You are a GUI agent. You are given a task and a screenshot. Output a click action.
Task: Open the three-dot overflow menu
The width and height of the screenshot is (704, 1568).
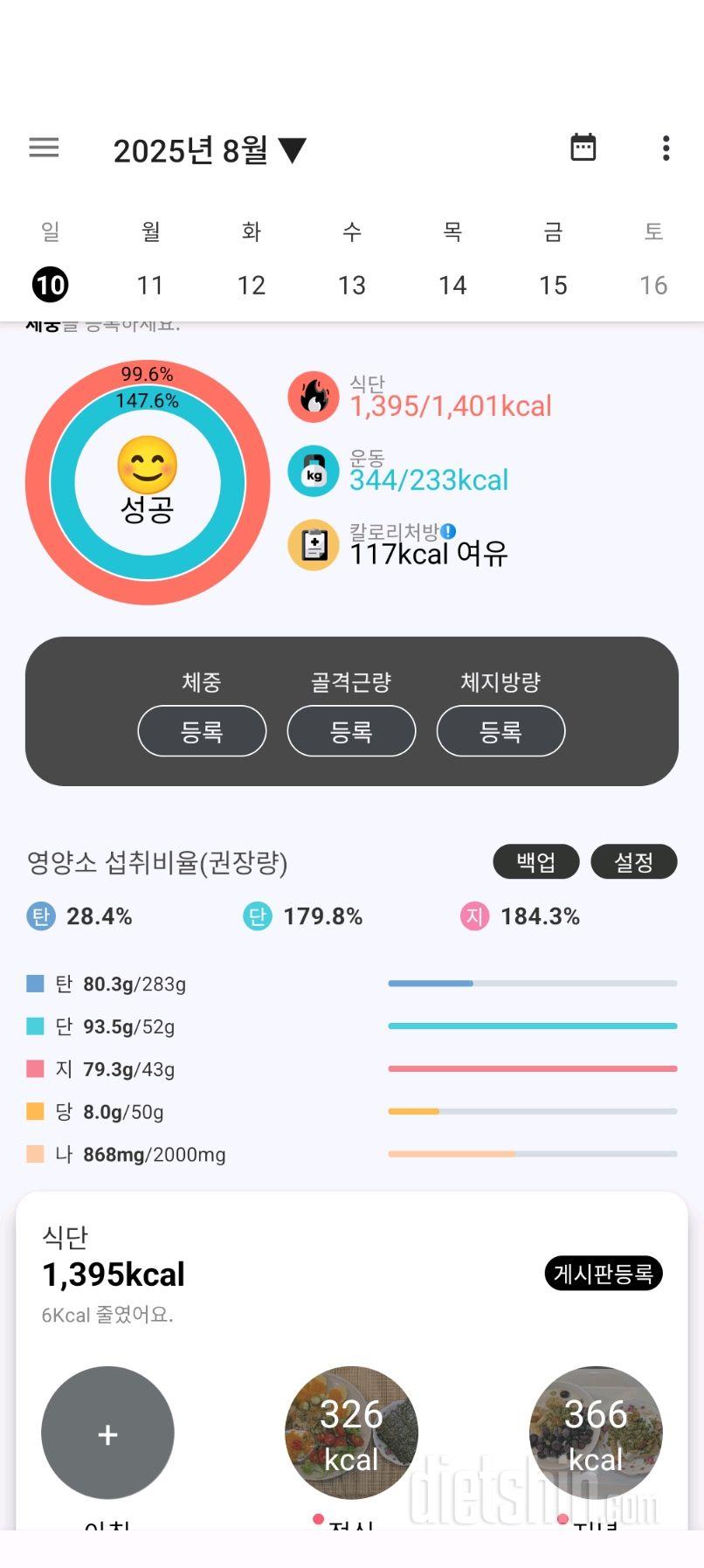(666, 148)
